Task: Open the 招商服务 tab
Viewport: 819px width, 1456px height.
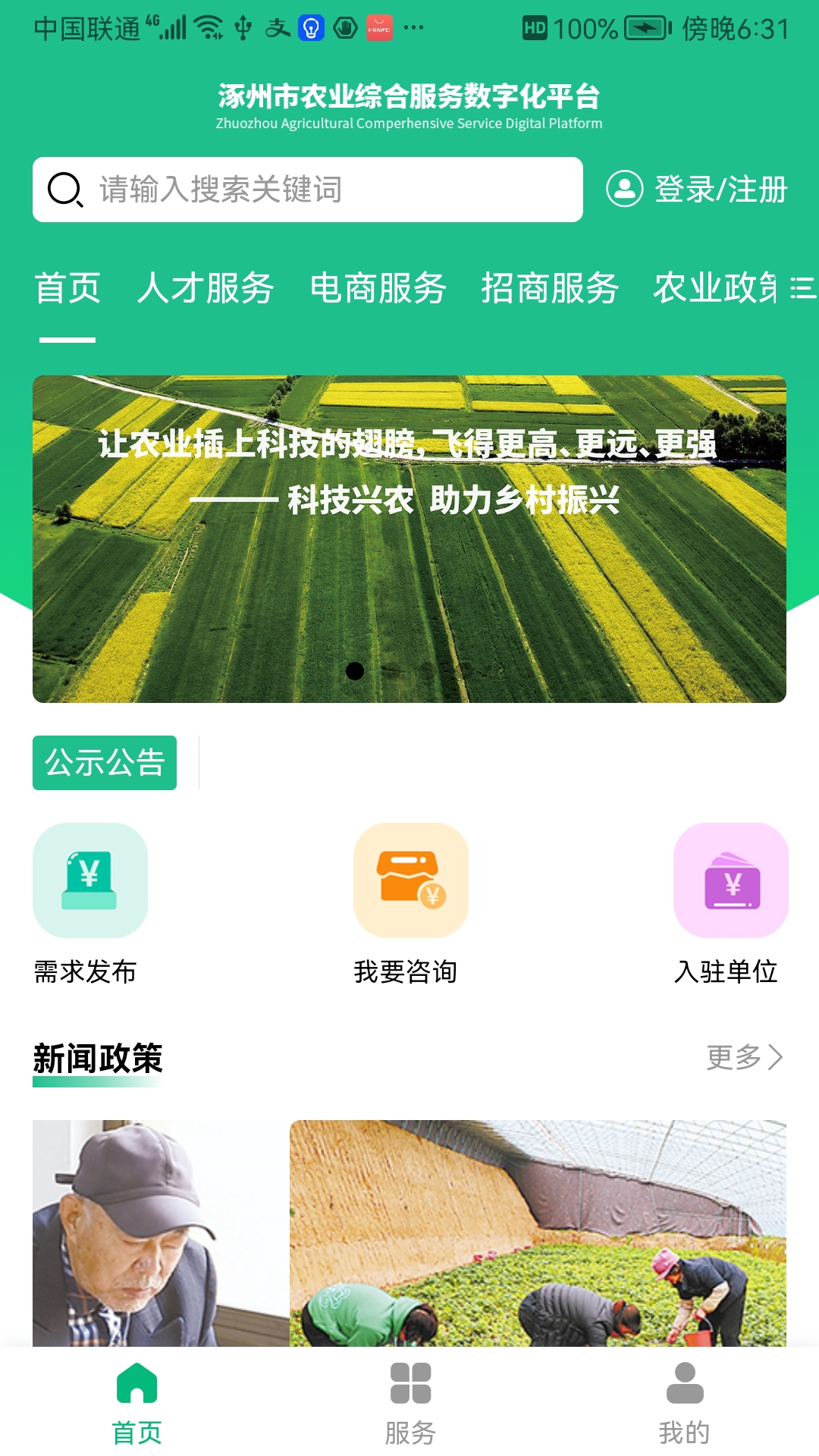Action: tap(550, 290)
